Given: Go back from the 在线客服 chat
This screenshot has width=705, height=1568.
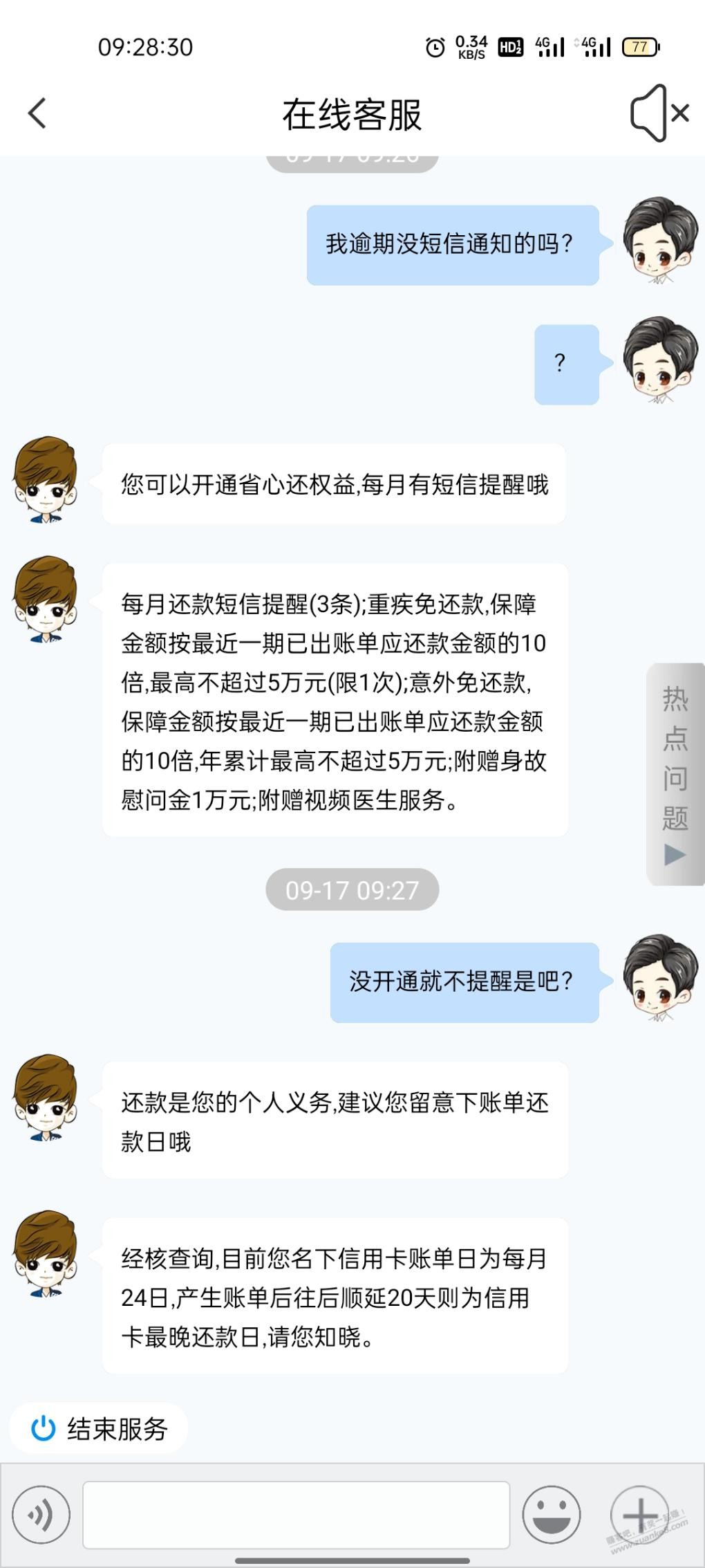Looking at the screenshot, I should [x=37, y=113].
